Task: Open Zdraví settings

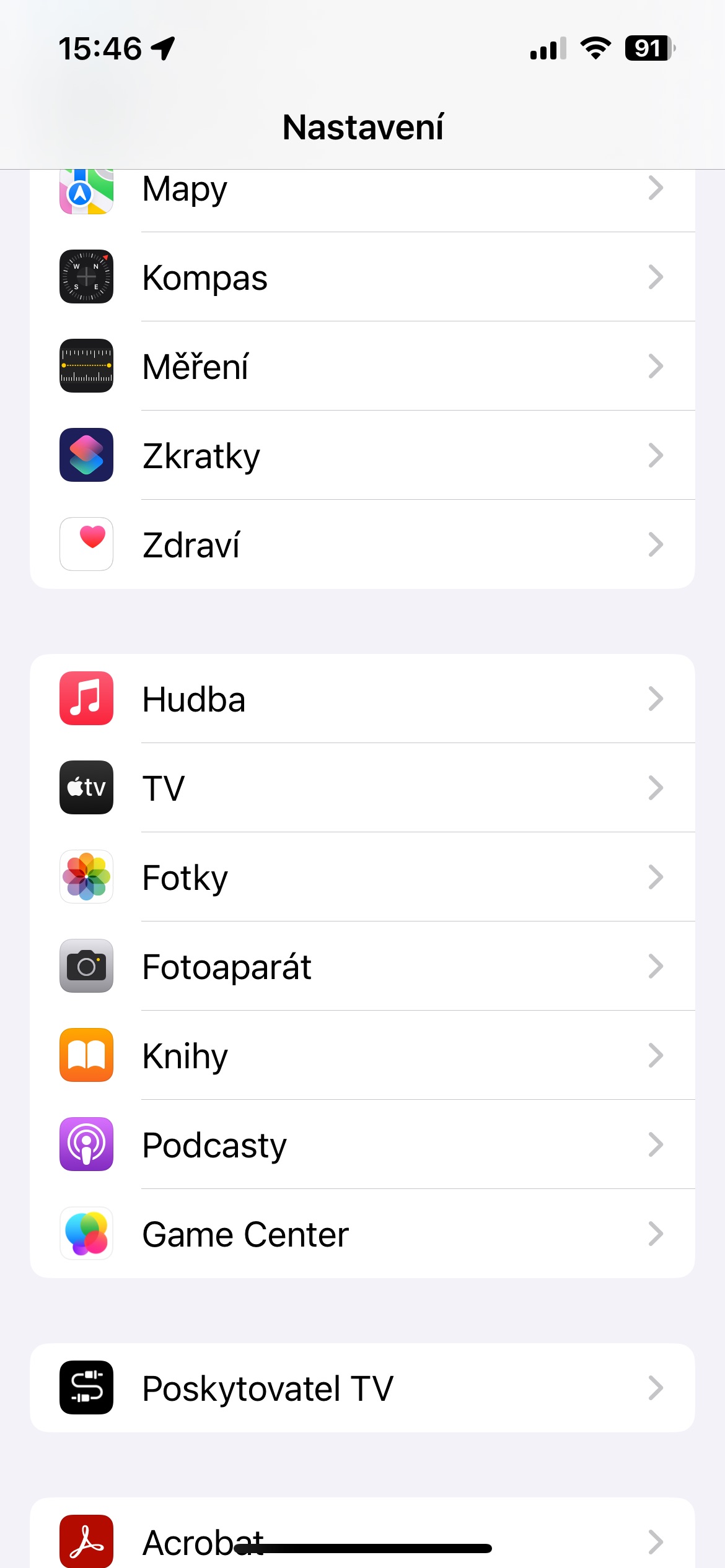Action: coord(362,544)
